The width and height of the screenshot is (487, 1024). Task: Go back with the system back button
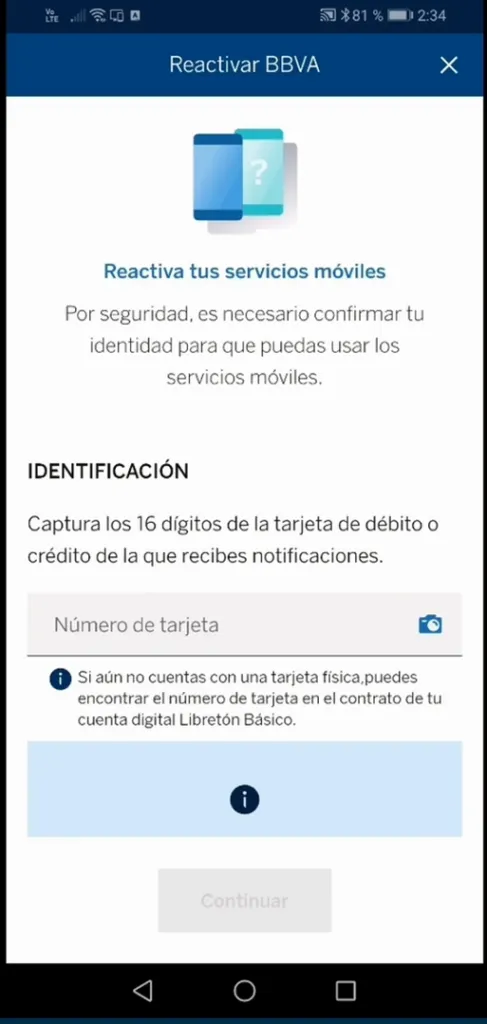pyautogui.click(x=142, y=991)
